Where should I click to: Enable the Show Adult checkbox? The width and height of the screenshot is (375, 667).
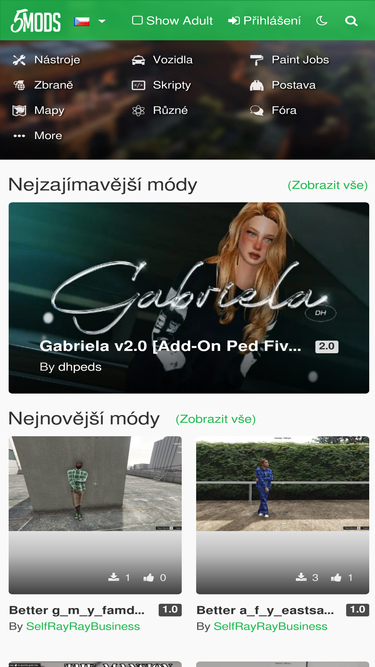coord(137,20)
